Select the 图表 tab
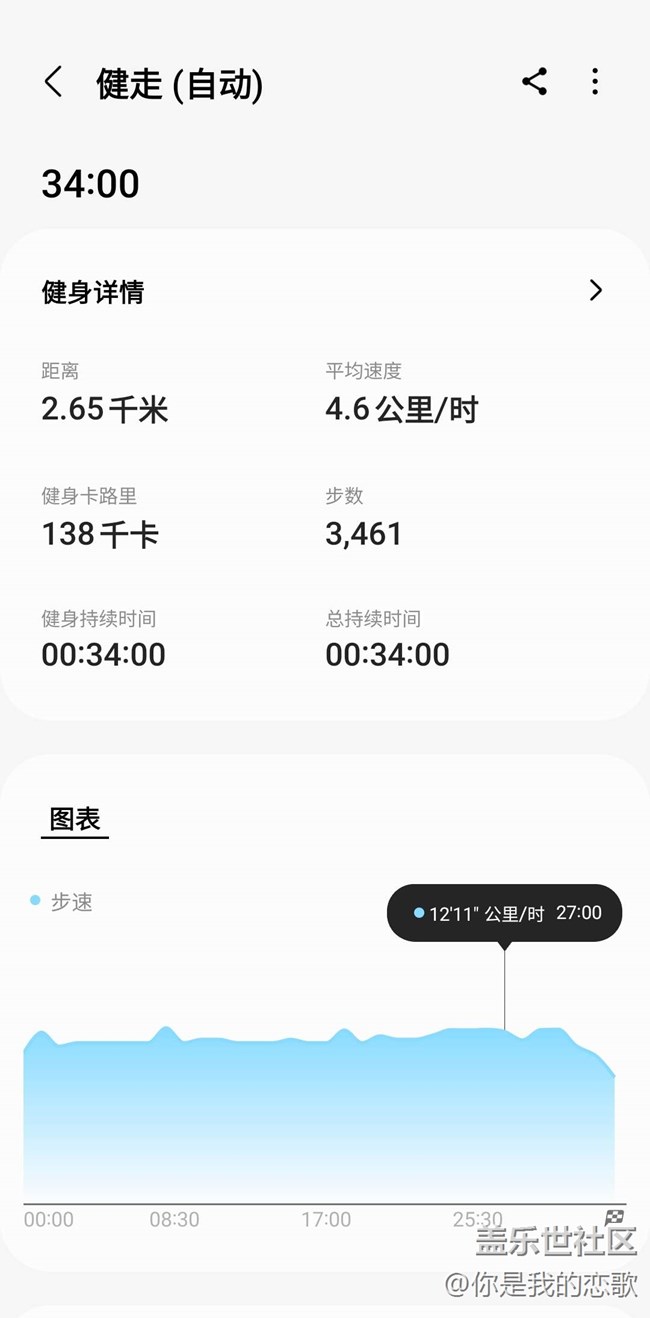650x1318 pixels. (x=76, y=820)
